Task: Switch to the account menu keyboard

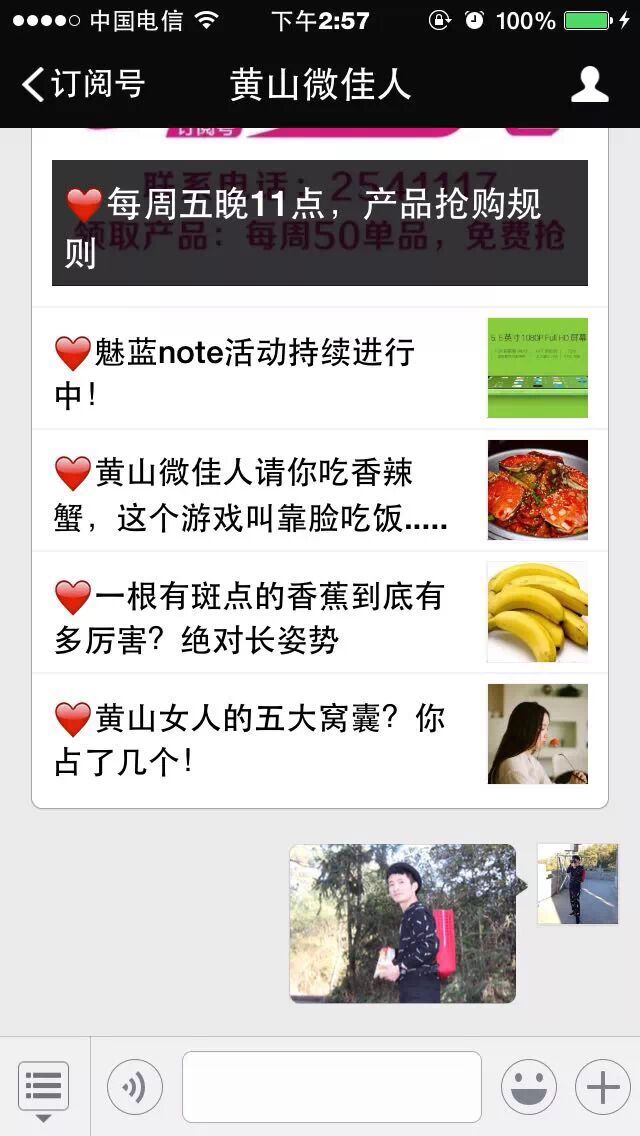Action: pos(43,1087)
